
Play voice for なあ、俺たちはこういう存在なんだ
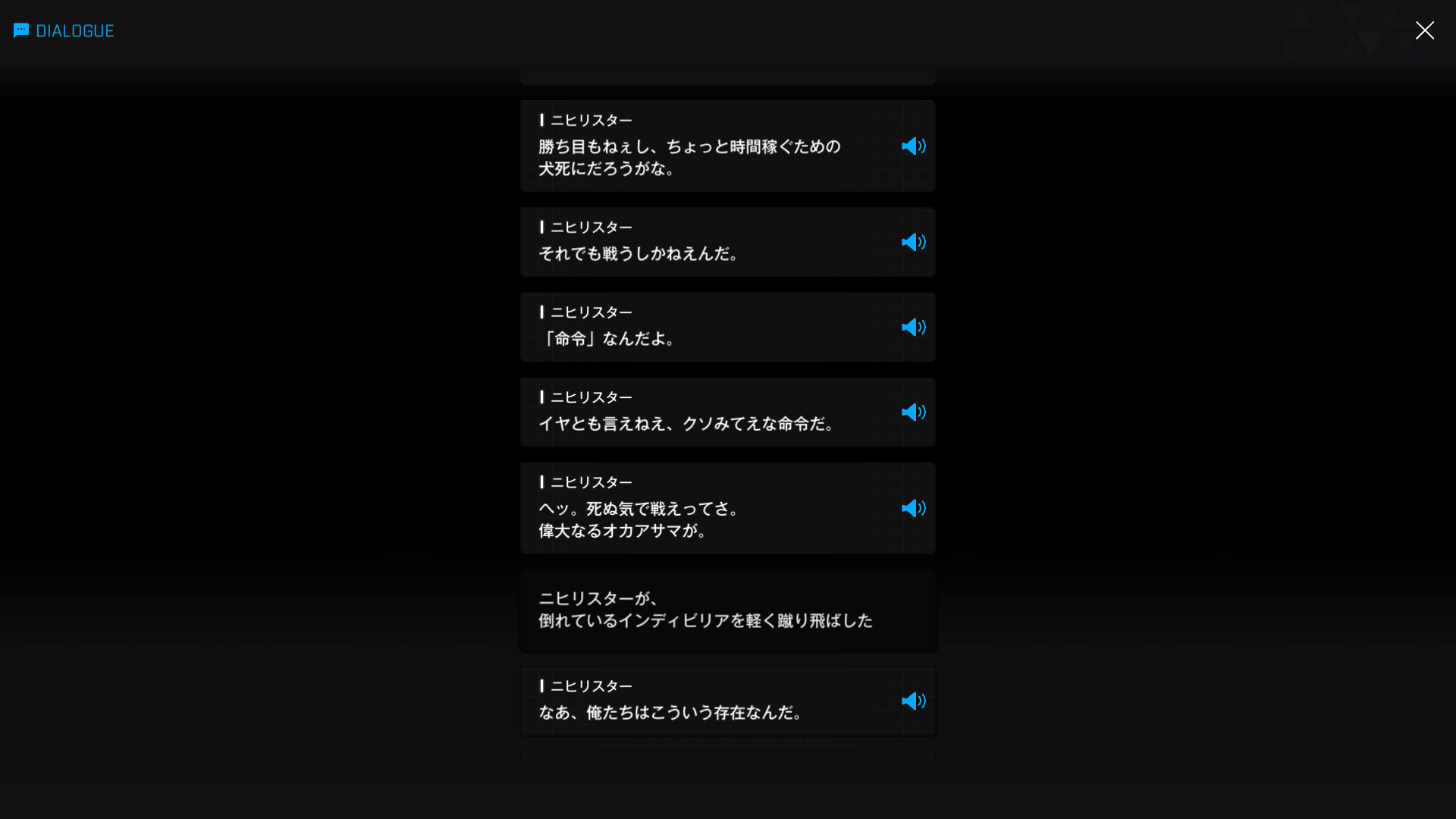(x=913, y=701)
